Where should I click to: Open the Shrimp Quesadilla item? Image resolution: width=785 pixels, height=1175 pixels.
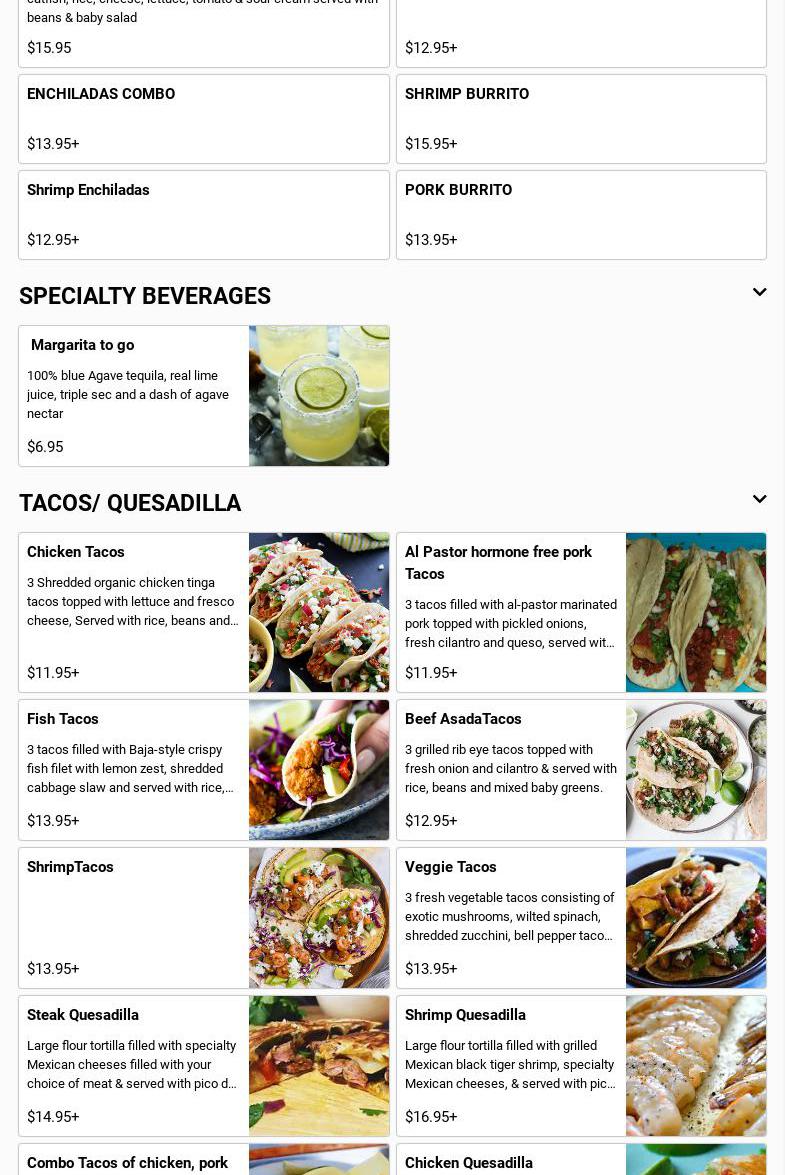[x=581, y=1066]
